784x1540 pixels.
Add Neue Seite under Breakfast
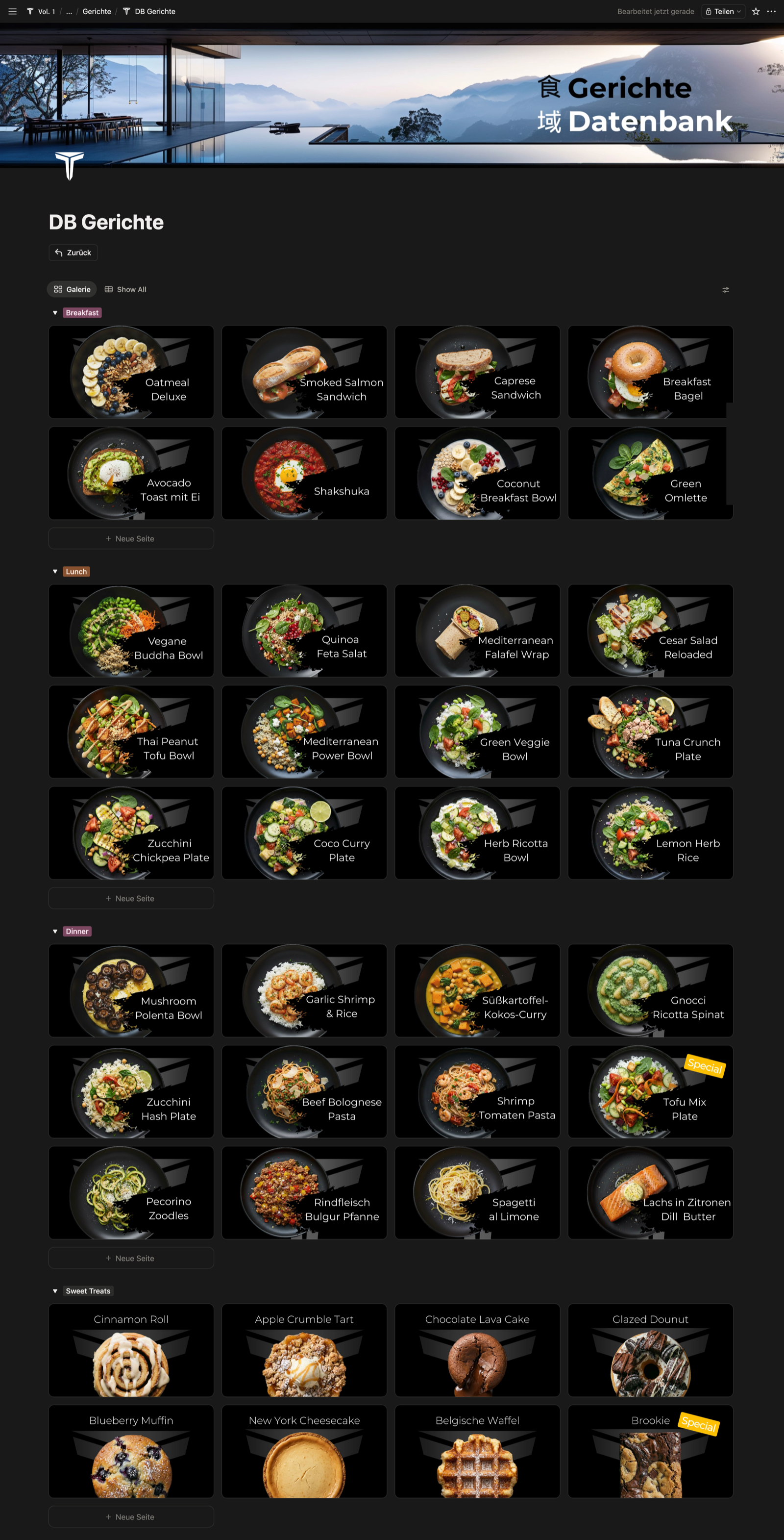point(131,539)
